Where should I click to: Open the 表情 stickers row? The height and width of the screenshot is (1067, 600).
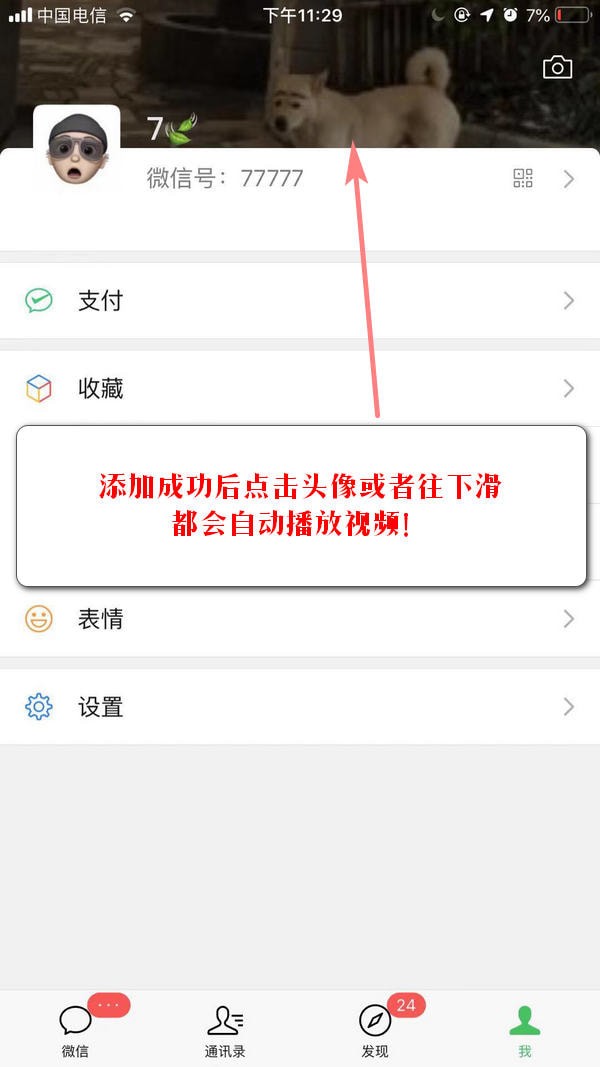[x=300, y=619]
